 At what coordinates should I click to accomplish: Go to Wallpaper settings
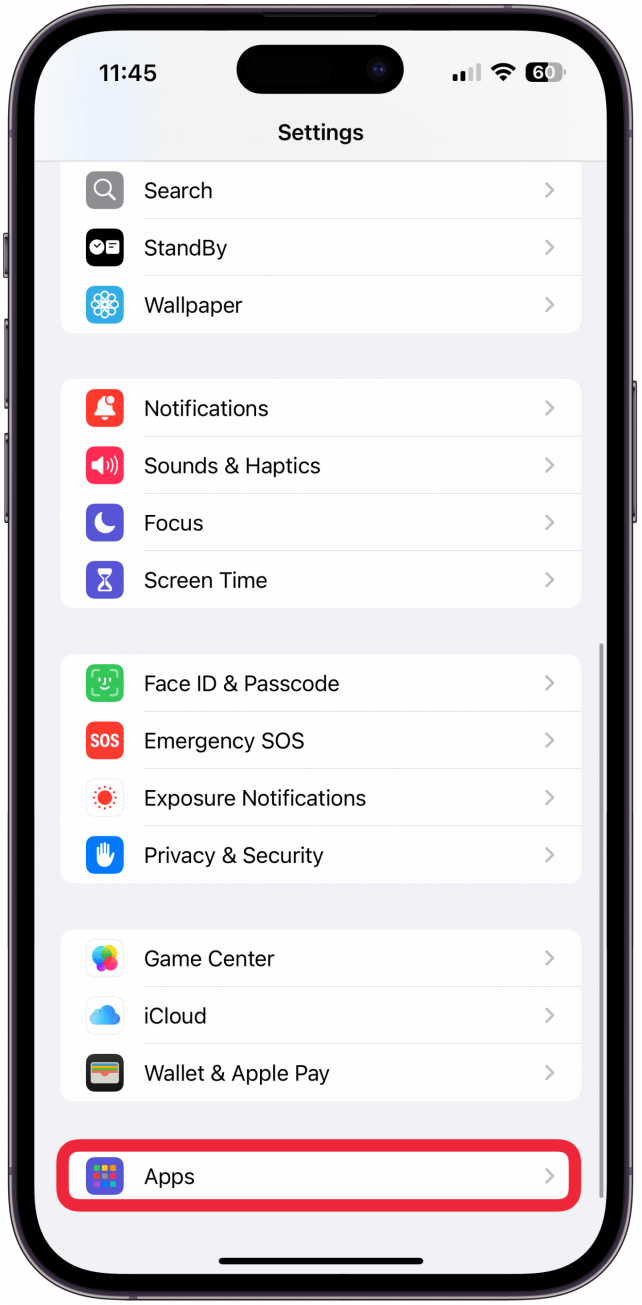click(320, 305)
